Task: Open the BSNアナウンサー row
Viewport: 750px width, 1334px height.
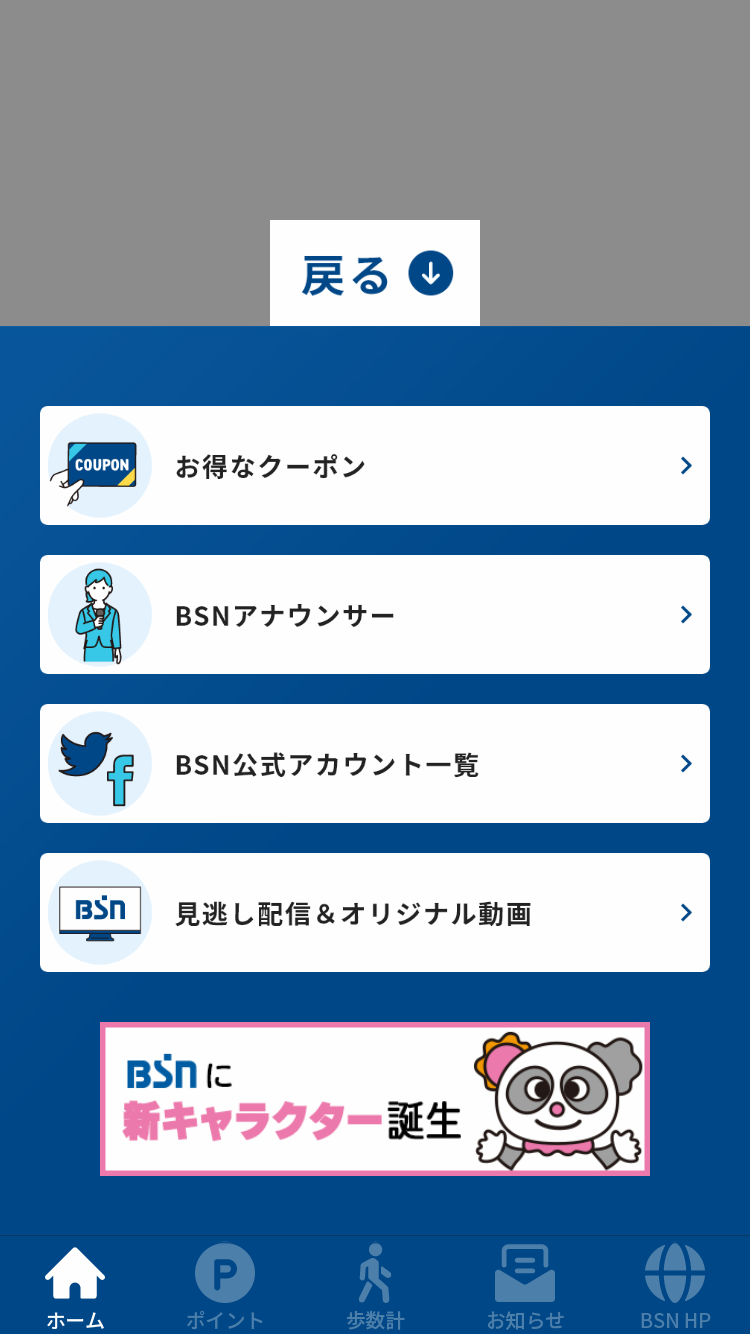Action: (x=375, y=615)
